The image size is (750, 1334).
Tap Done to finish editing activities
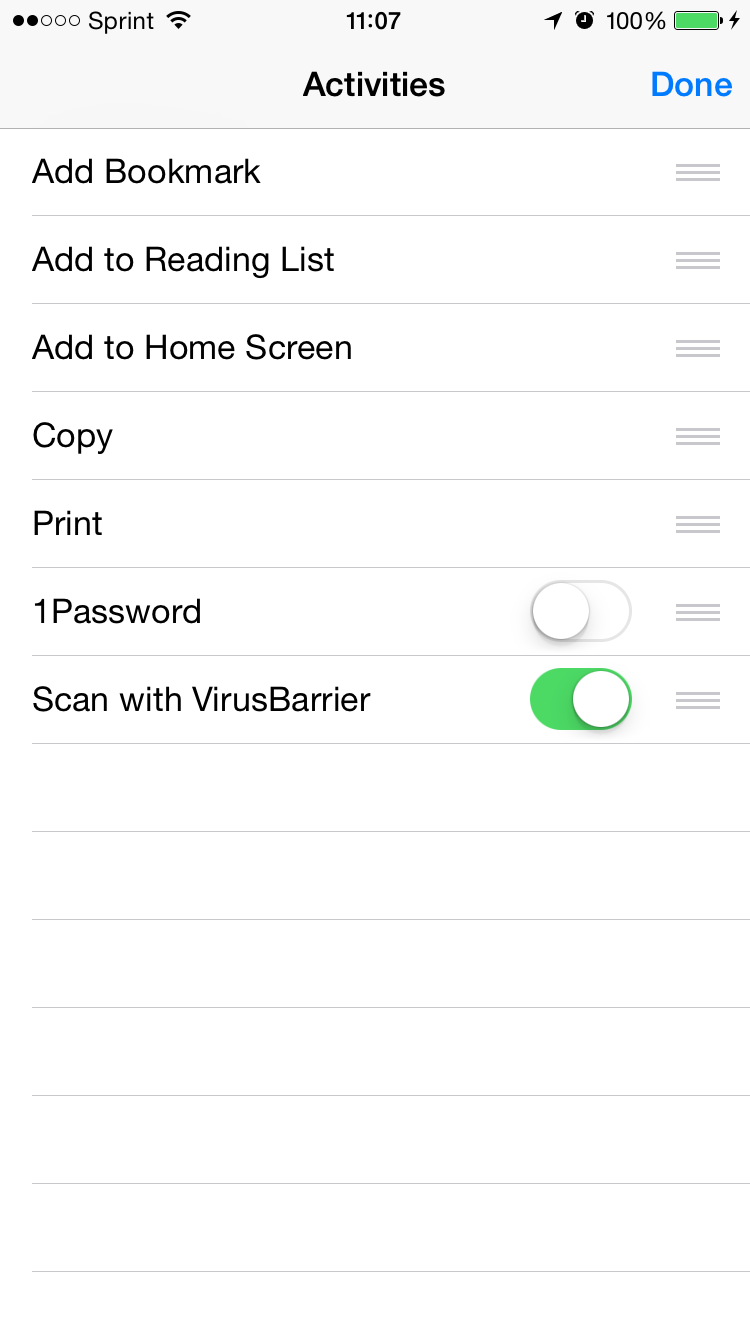pos(691,84)
